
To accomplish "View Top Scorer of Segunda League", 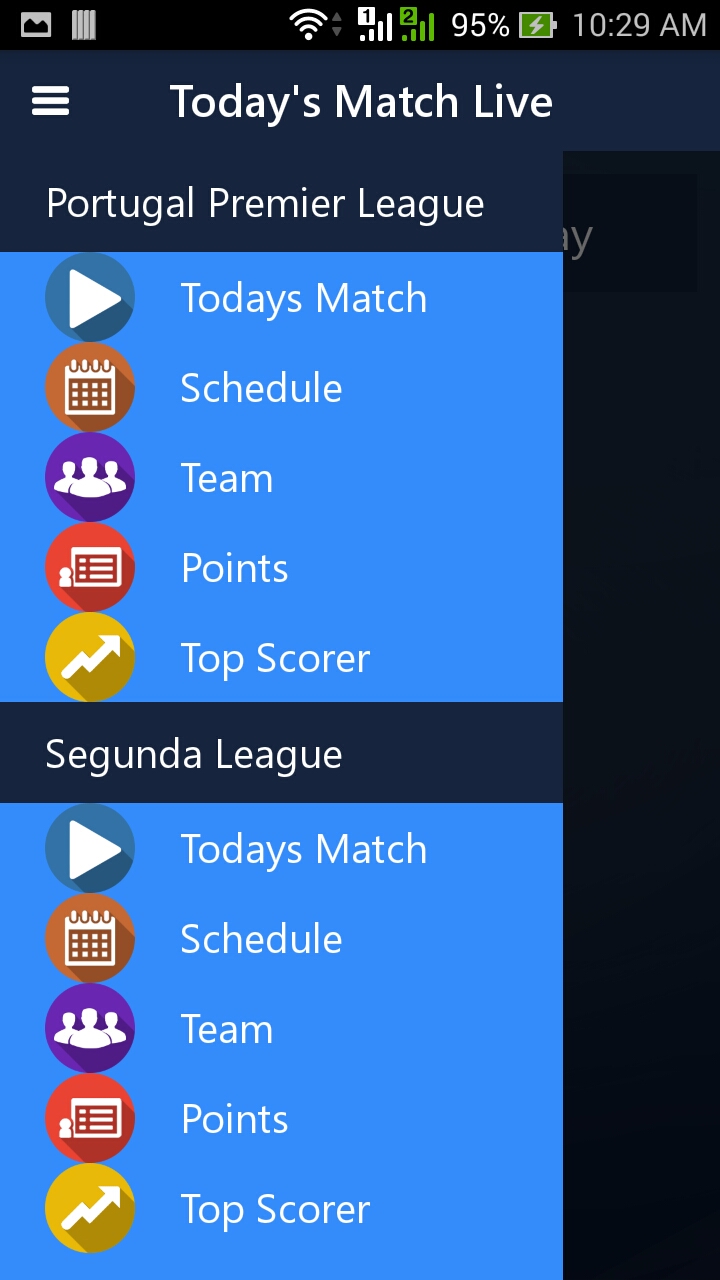I will point(274,1208).
